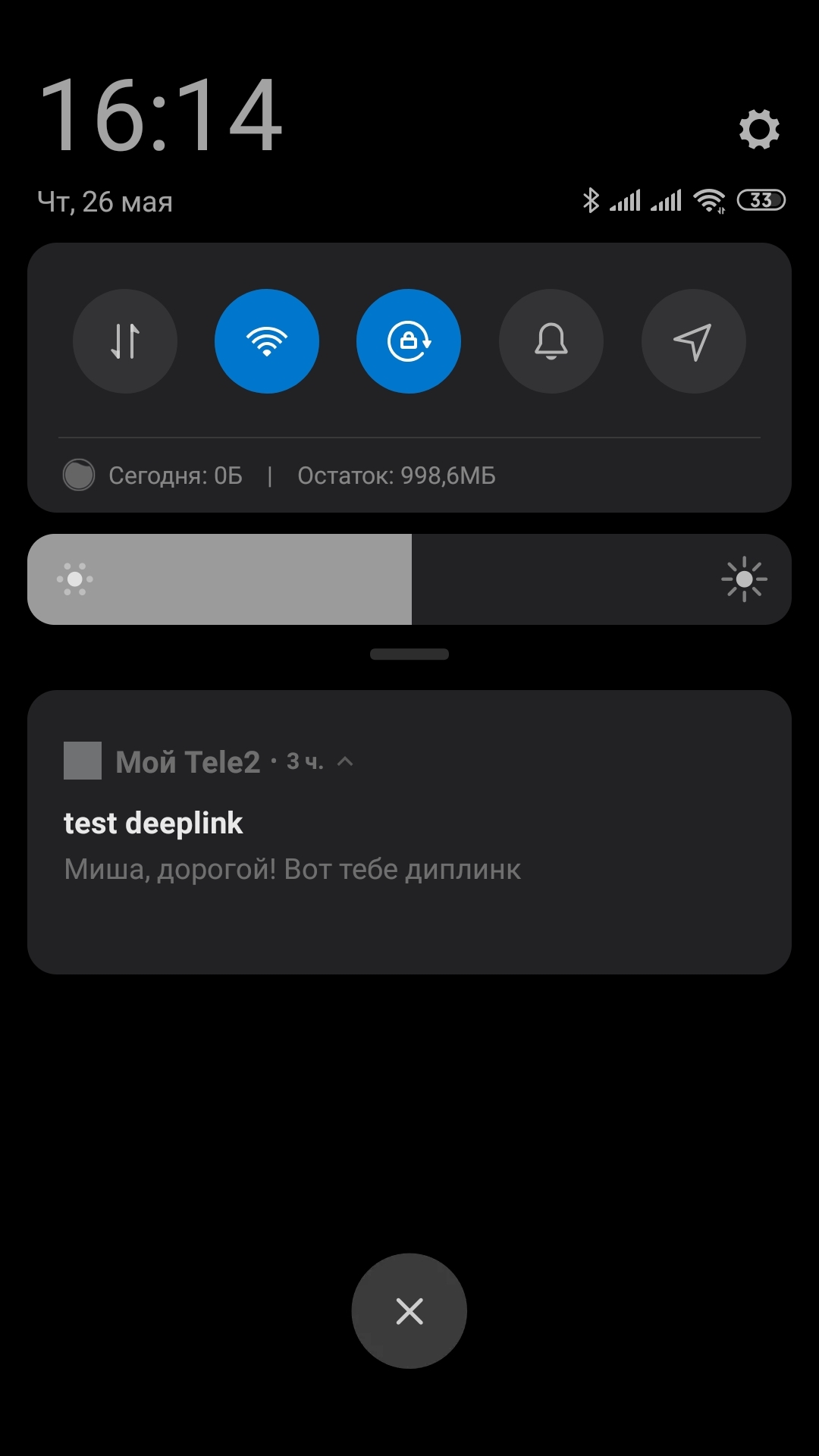Viewport: 819px width, 1456px height.
Task: Enable the location arrow toggle
Action: click(693, 341)
